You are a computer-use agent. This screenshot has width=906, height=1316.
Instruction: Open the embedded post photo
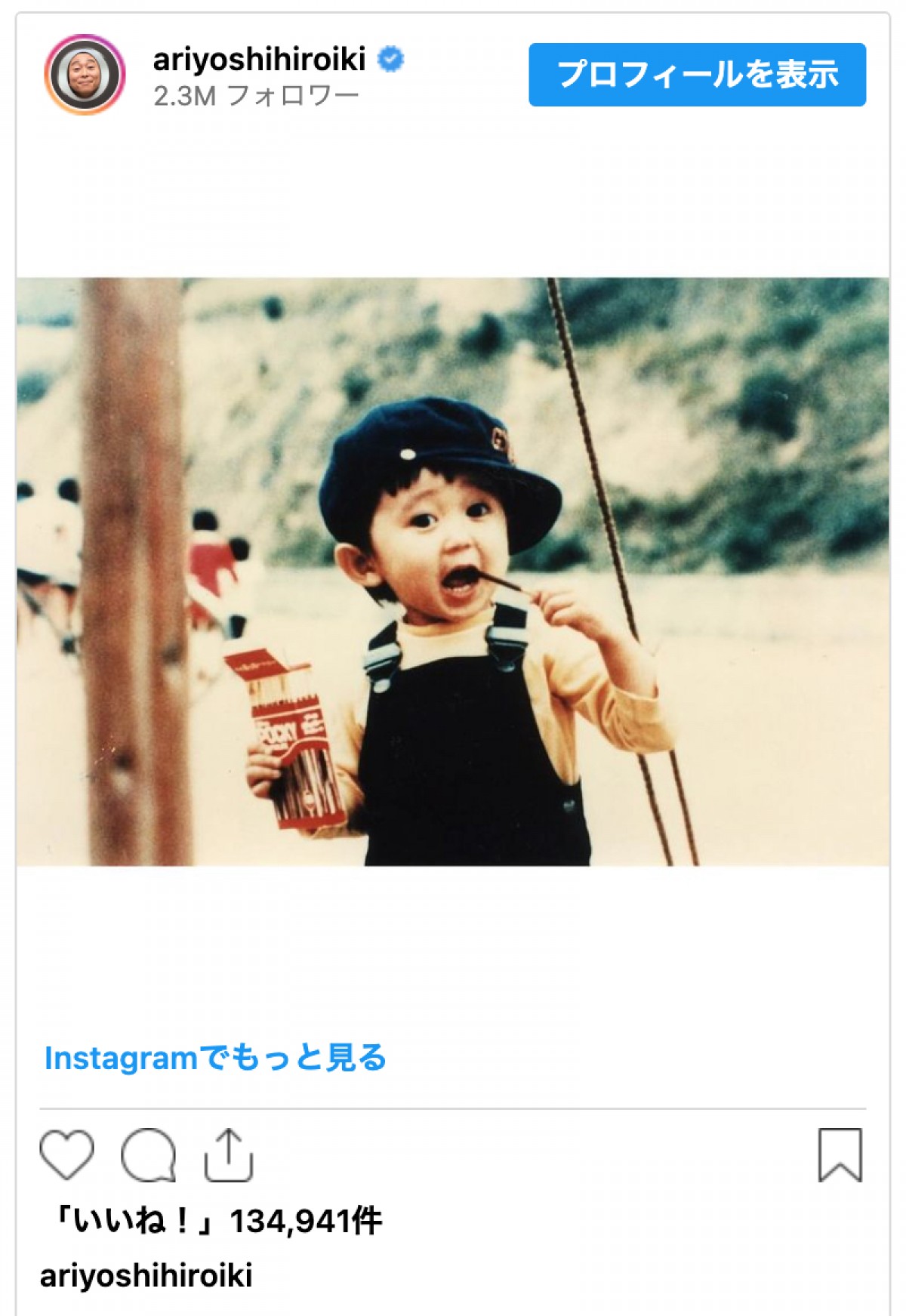tap(453, 572)
